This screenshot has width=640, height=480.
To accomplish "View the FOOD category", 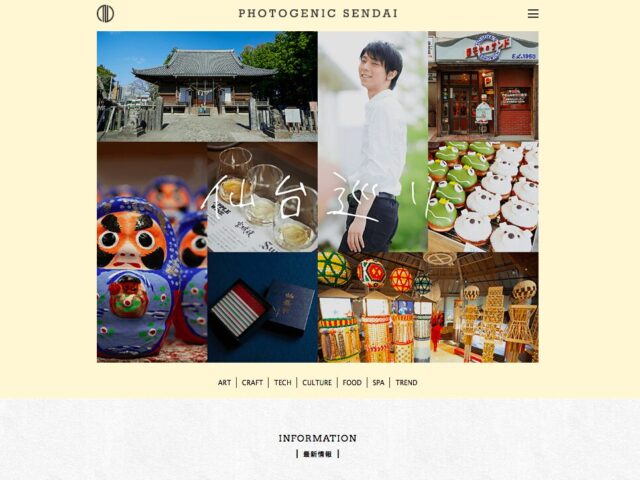I will (352, 383).
